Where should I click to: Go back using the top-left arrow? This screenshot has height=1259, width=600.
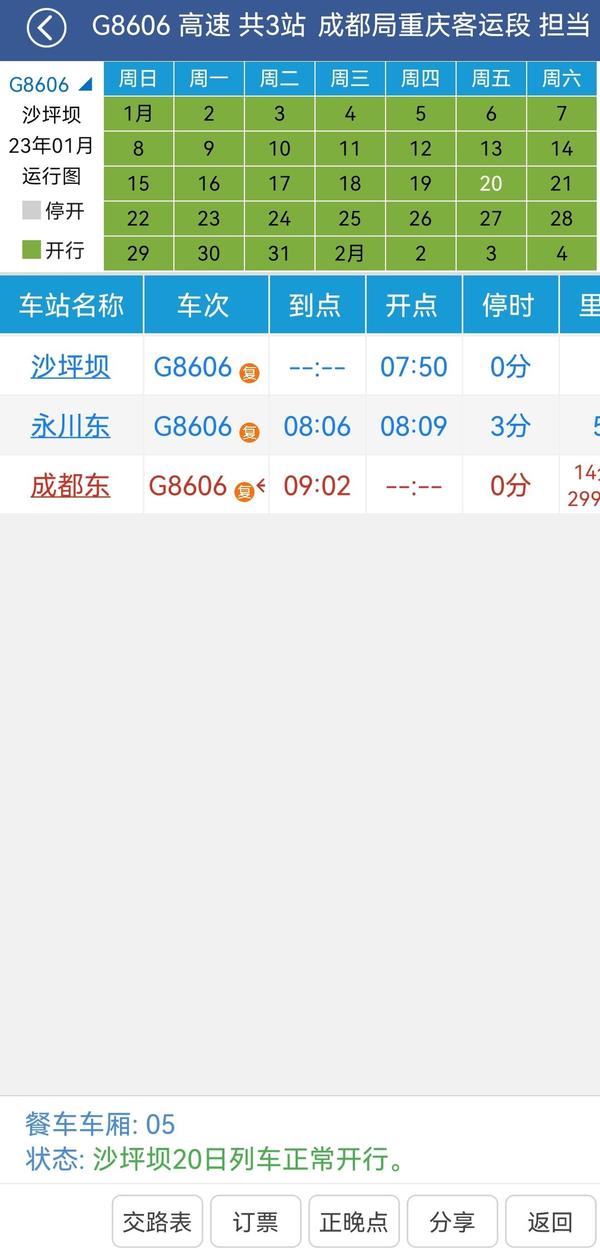coord(45,28)
